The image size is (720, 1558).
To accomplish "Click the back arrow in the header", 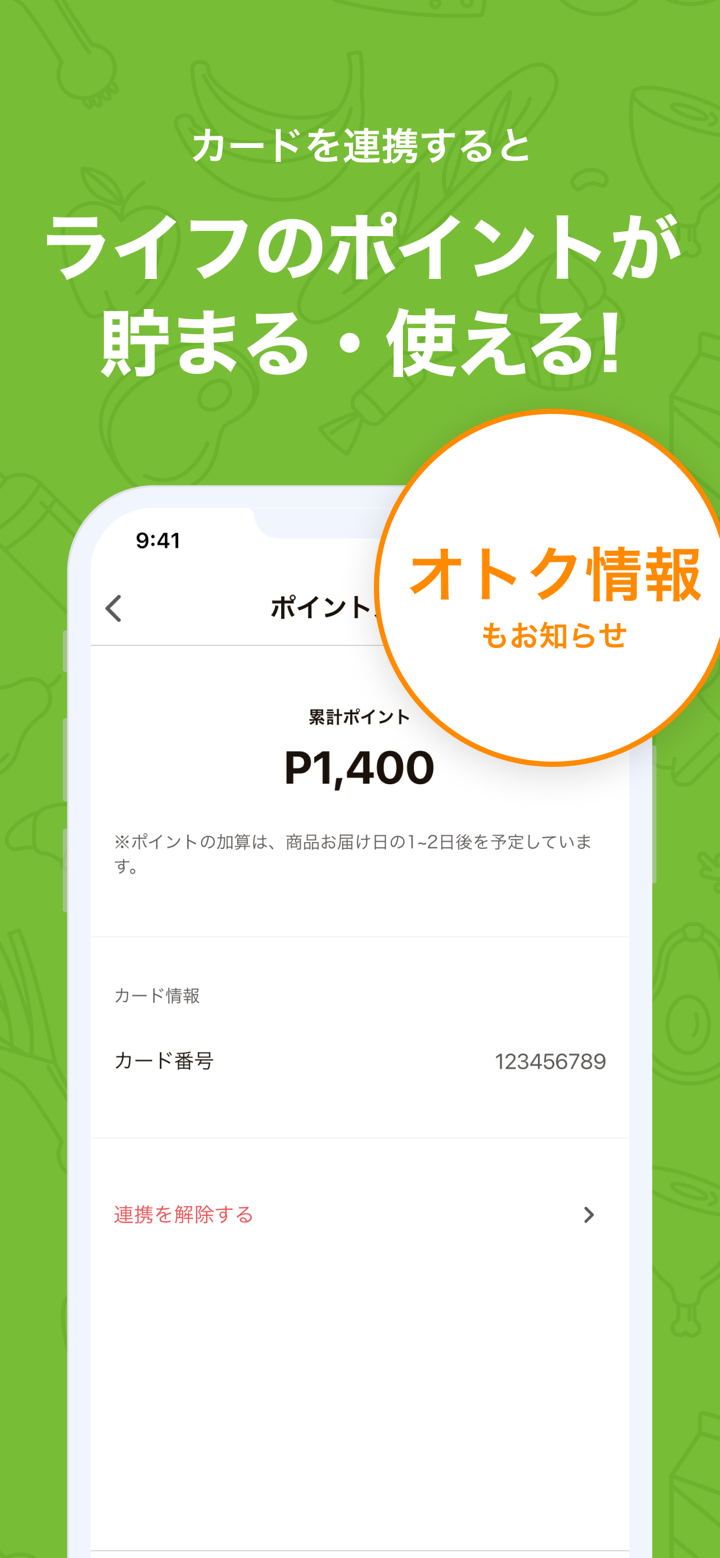I will (113, 608).
